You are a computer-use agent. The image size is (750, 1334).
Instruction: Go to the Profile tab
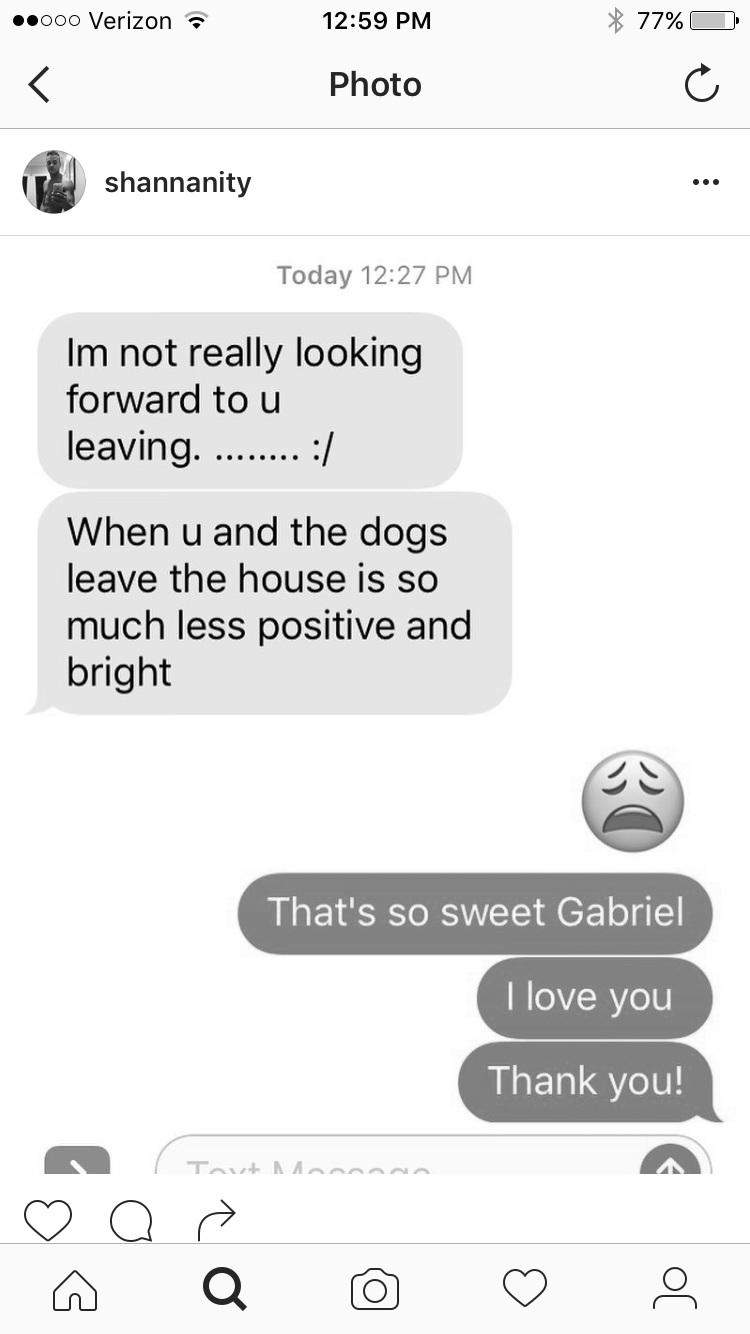tap(675, 1289)
